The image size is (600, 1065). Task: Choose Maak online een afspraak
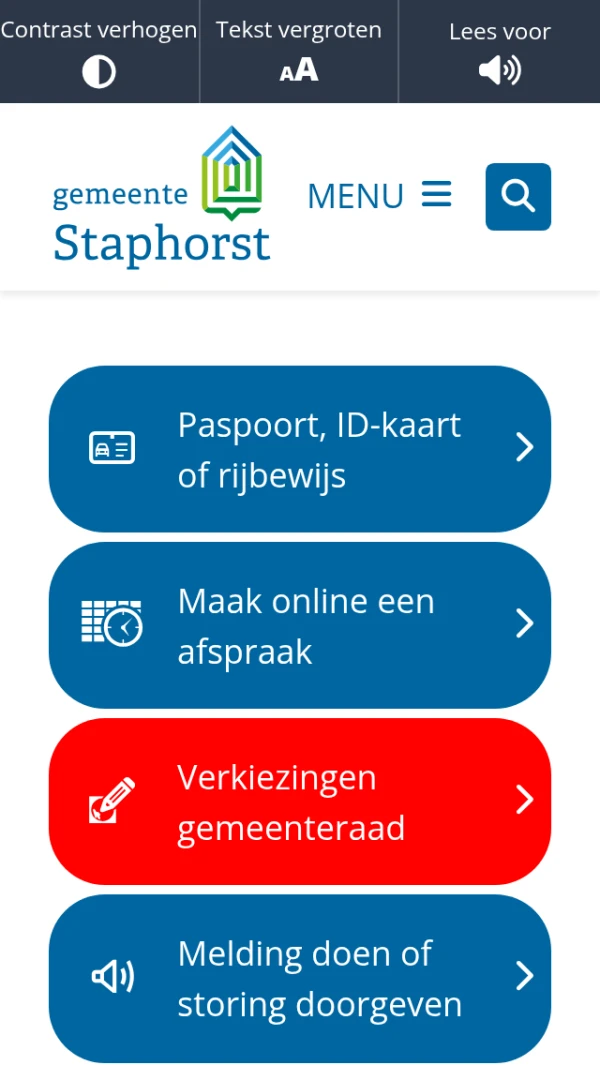(300, 625)
